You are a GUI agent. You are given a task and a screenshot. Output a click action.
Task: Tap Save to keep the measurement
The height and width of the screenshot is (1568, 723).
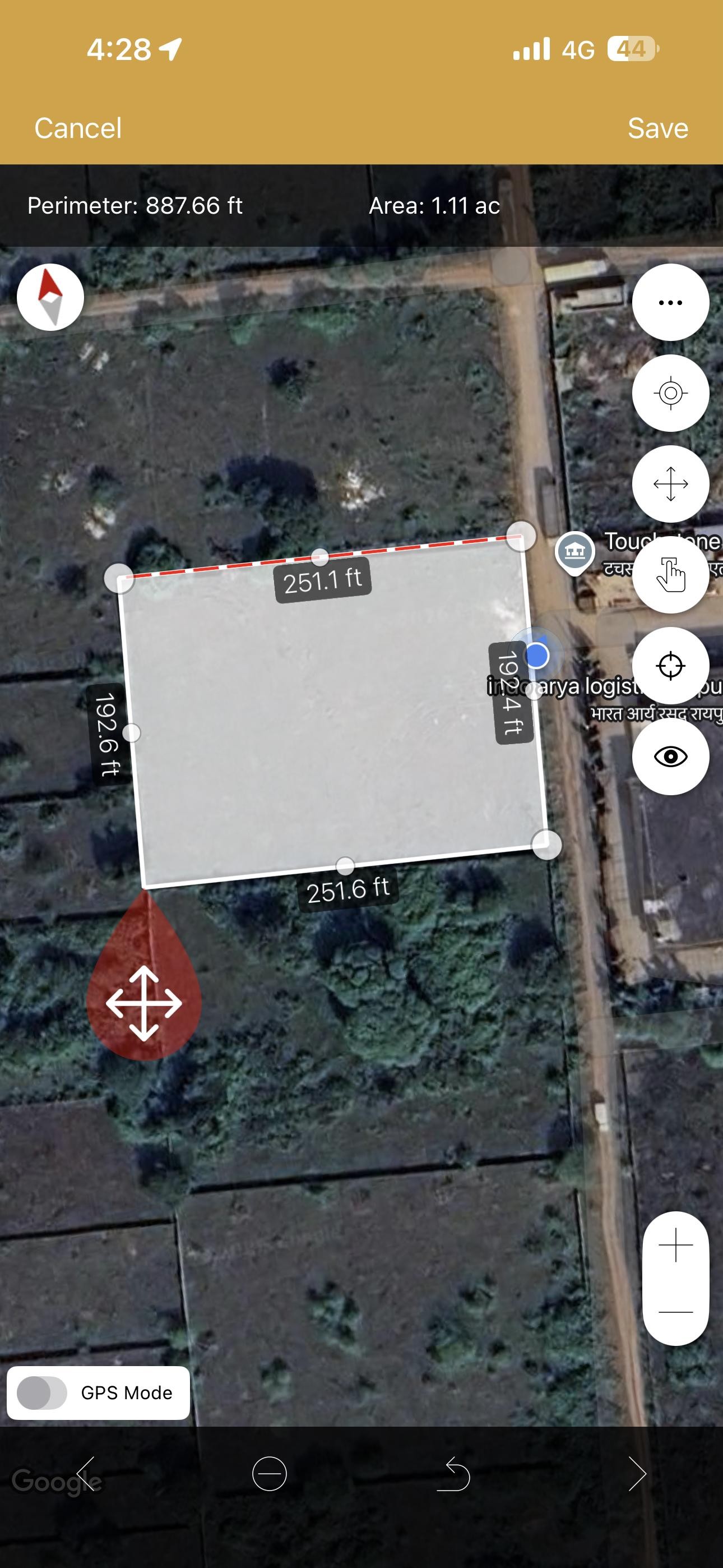point(659,128)
